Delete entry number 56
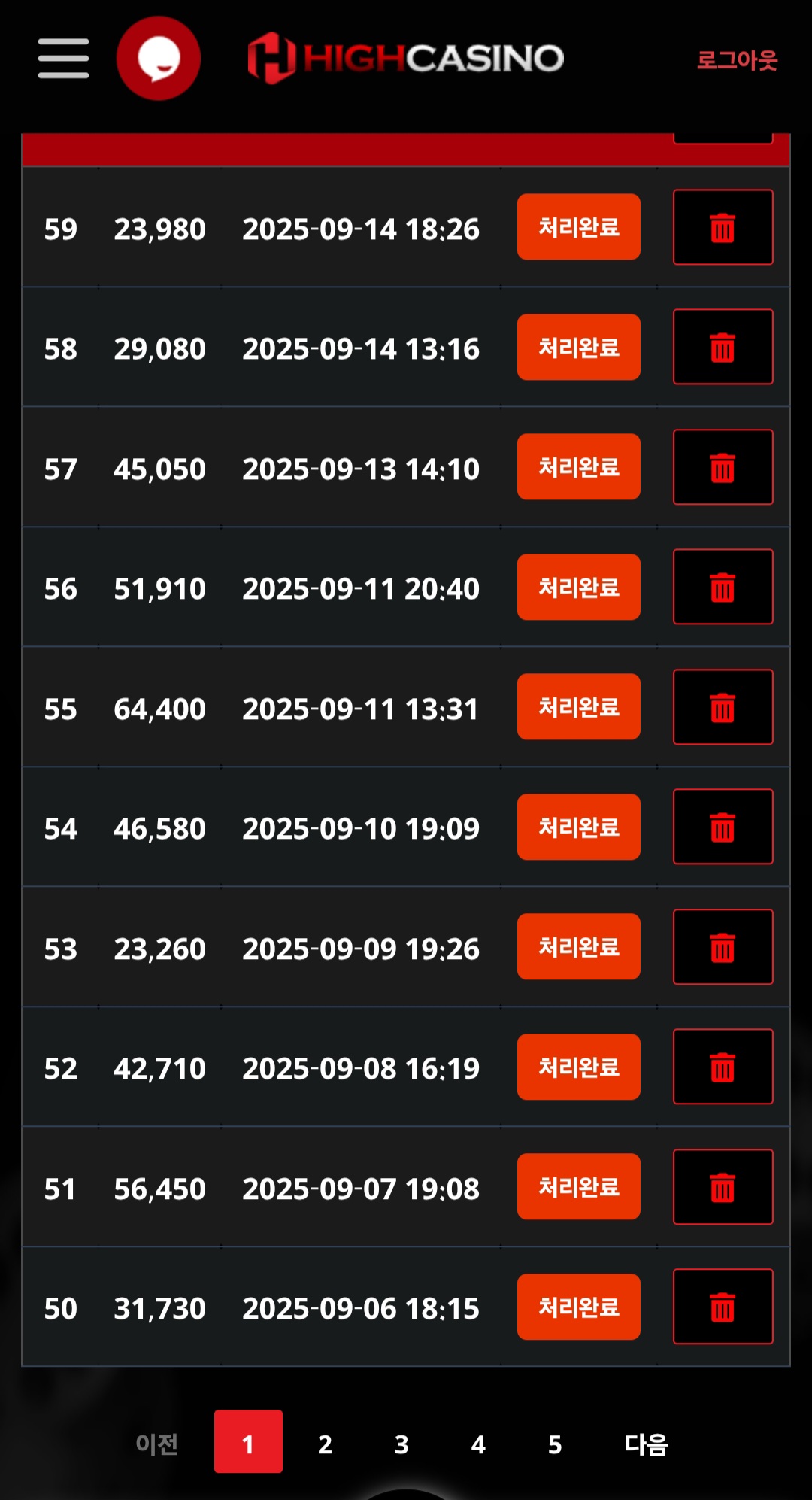 (x=723, y=587)
